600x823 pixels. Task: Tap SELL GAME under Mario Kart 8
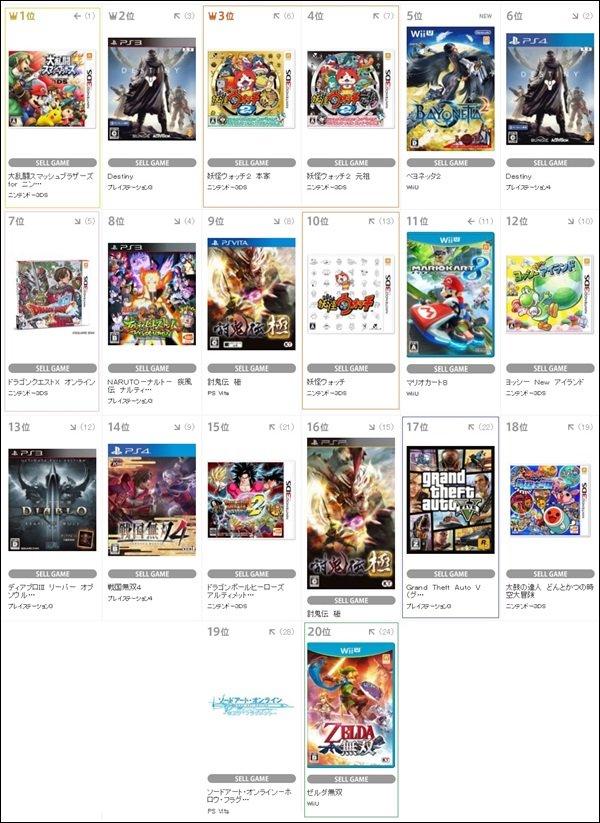(x=450, y=369)
